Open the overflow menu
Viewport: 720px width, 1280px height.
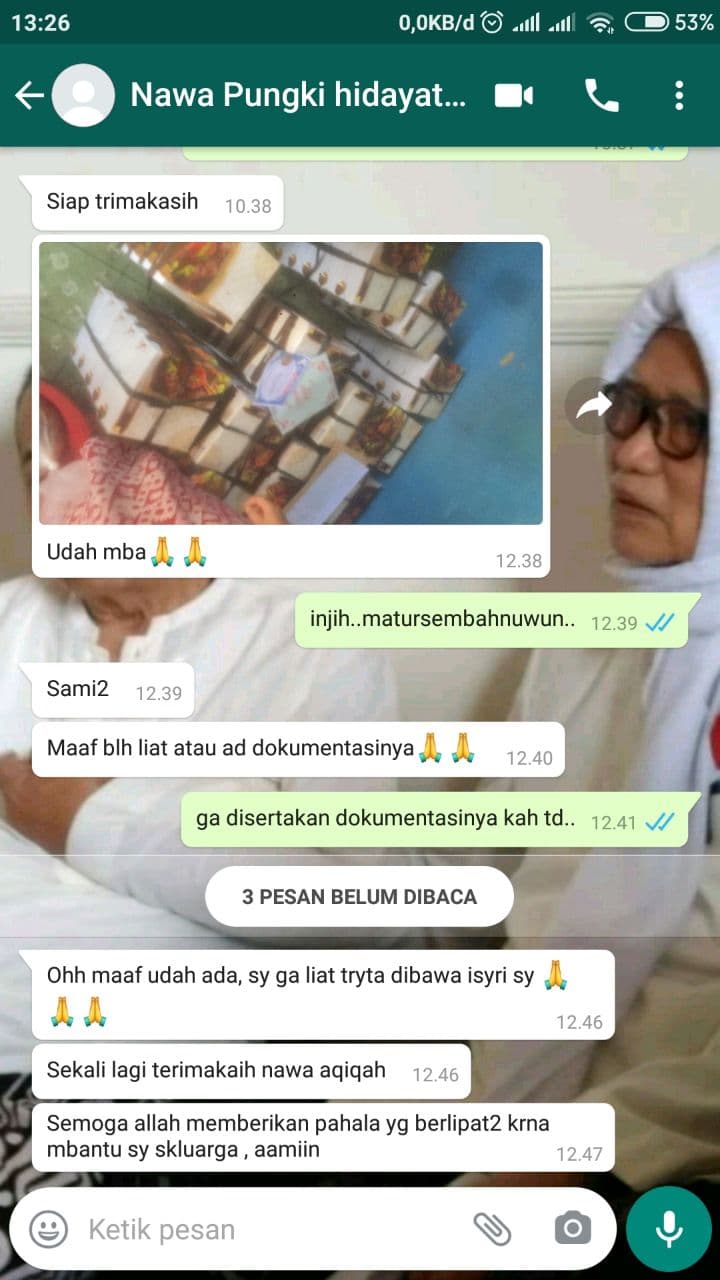coord(679,96)
